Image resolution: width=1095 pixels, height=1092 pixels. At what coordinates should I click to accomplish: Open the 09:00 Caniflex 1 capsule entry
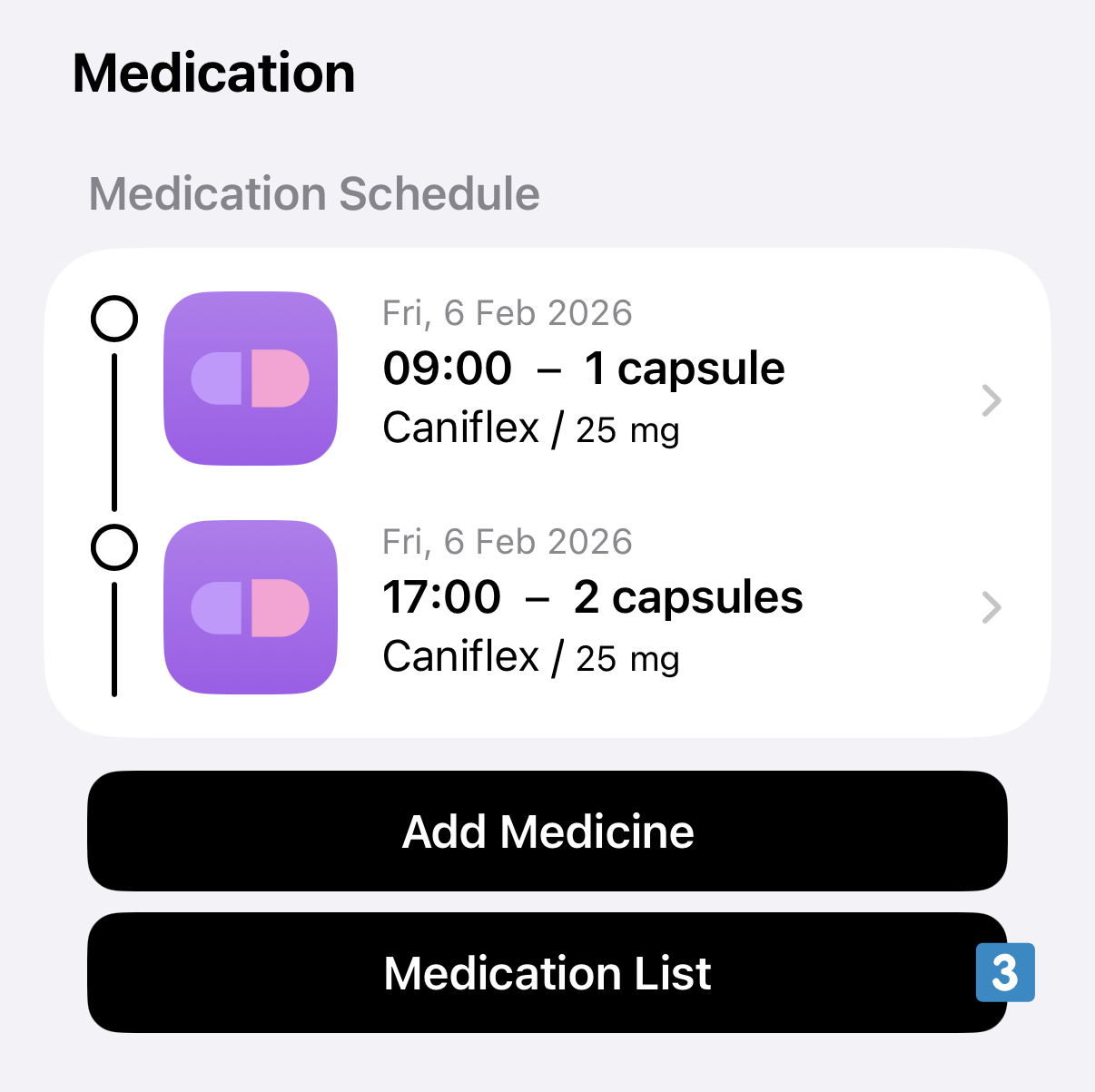(x=581, y=379)
